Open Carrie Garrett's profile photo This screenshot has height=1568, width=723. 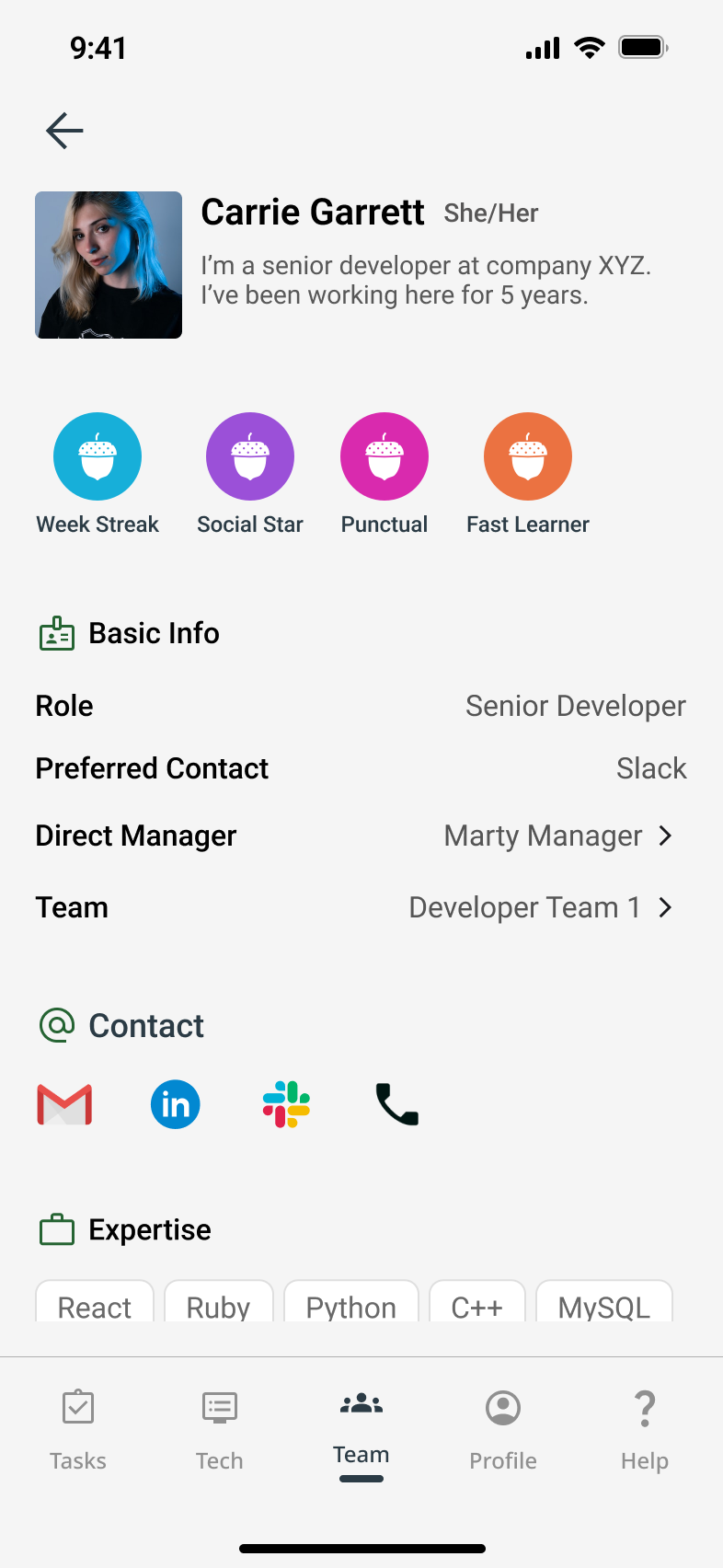coord(109,265)
